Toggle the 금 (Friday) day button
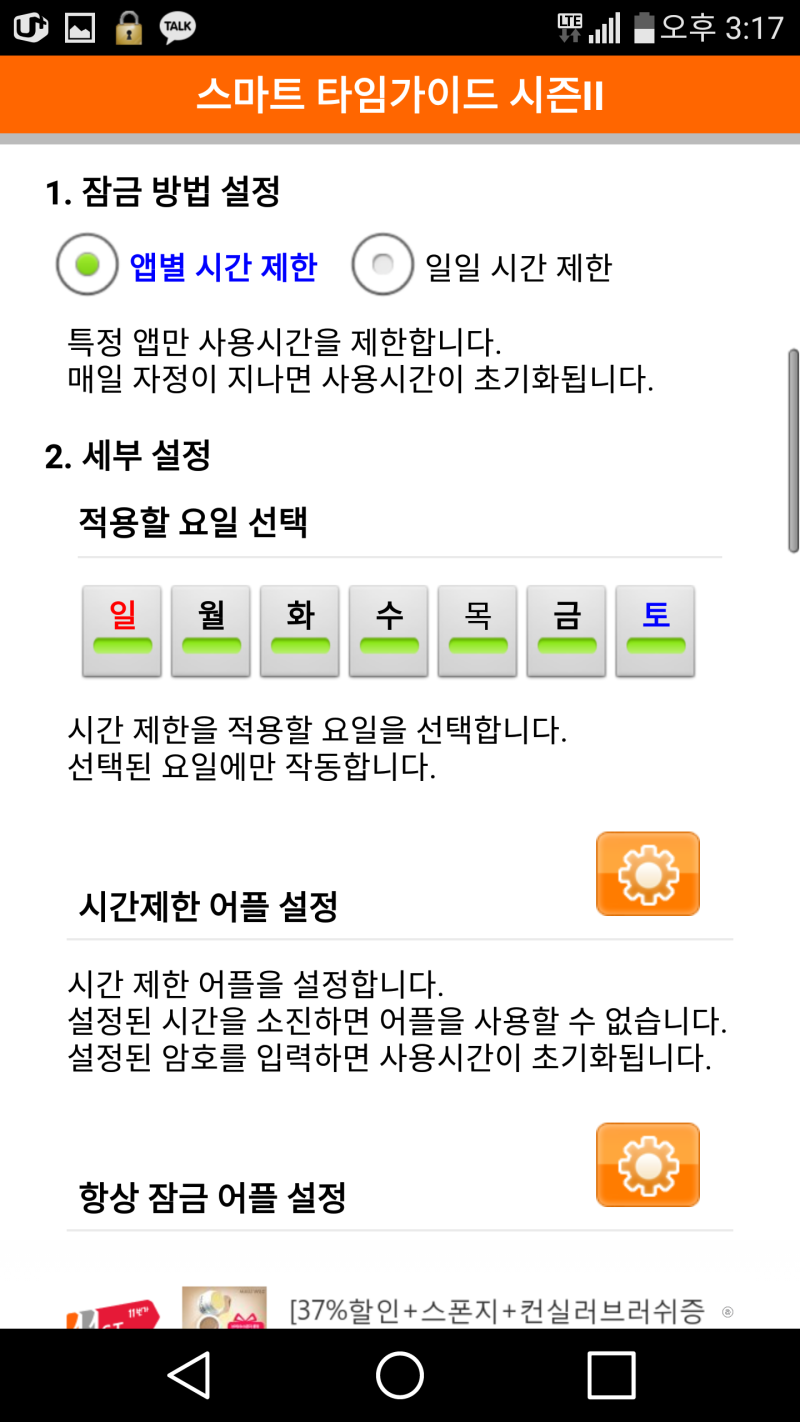Viewport: 800px width, 1422px height. 567,631
